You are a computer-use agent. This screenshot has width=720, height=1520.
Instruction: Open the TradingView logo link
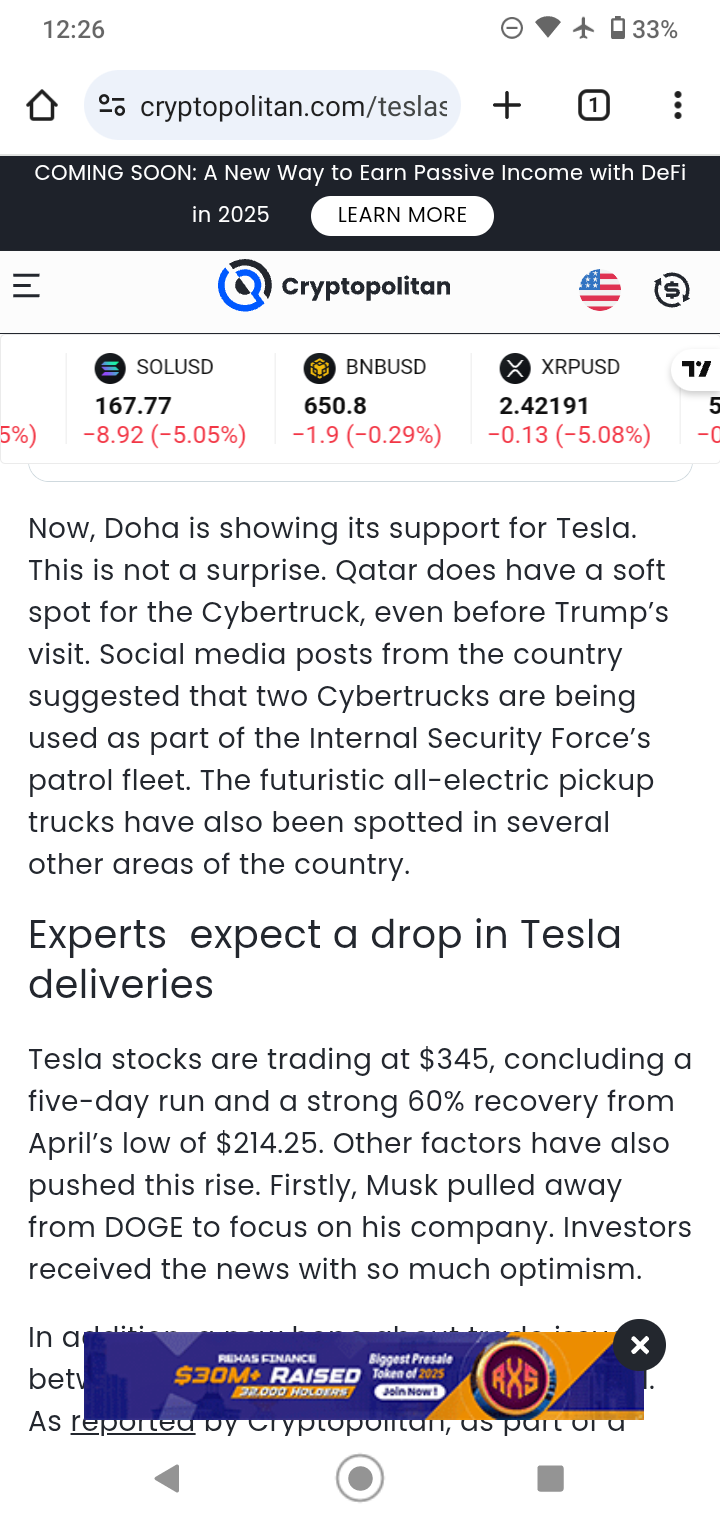[x=696, y=369]
